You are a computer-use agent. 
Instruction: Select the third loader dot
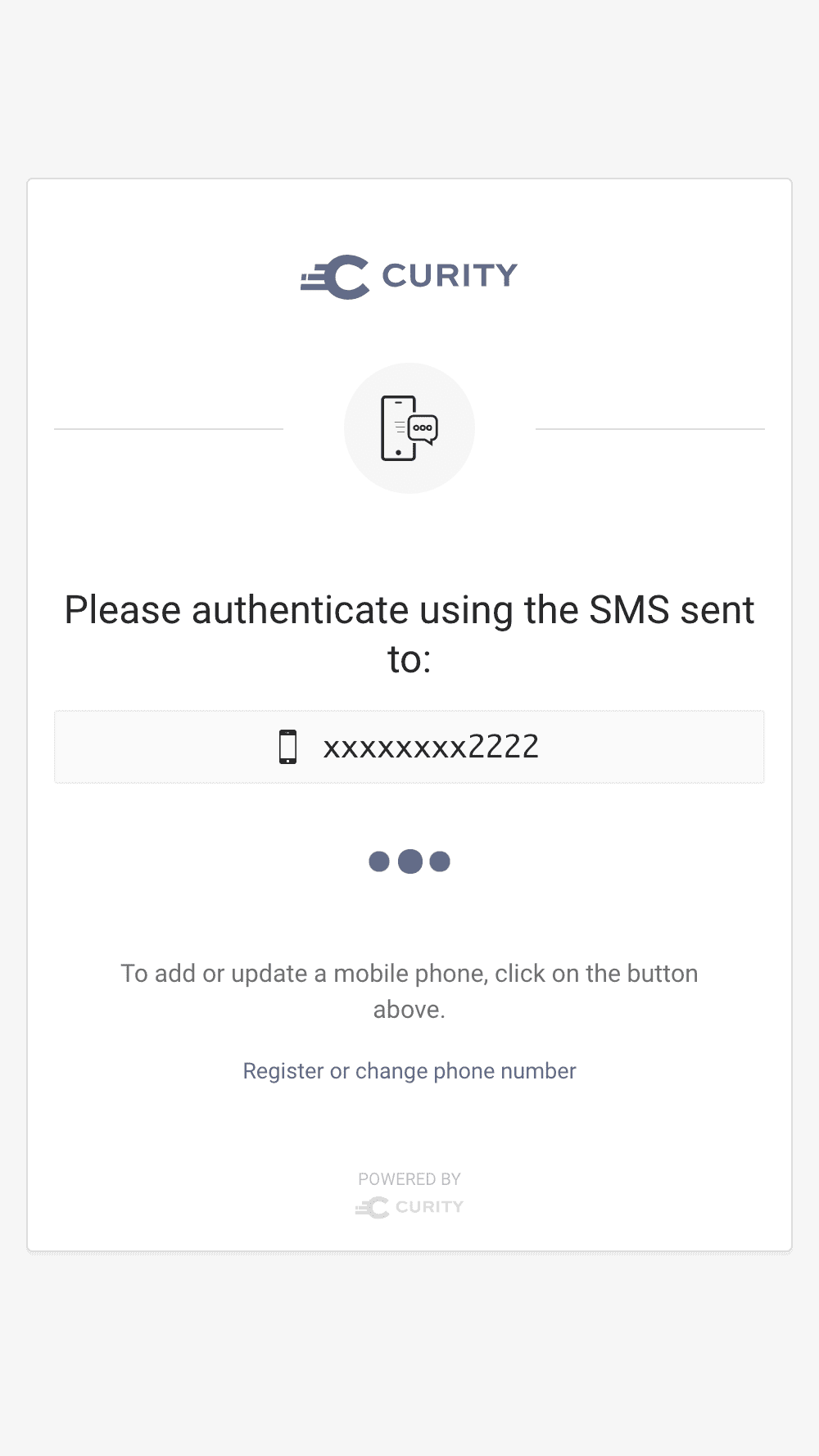click(x=440, y=861)
